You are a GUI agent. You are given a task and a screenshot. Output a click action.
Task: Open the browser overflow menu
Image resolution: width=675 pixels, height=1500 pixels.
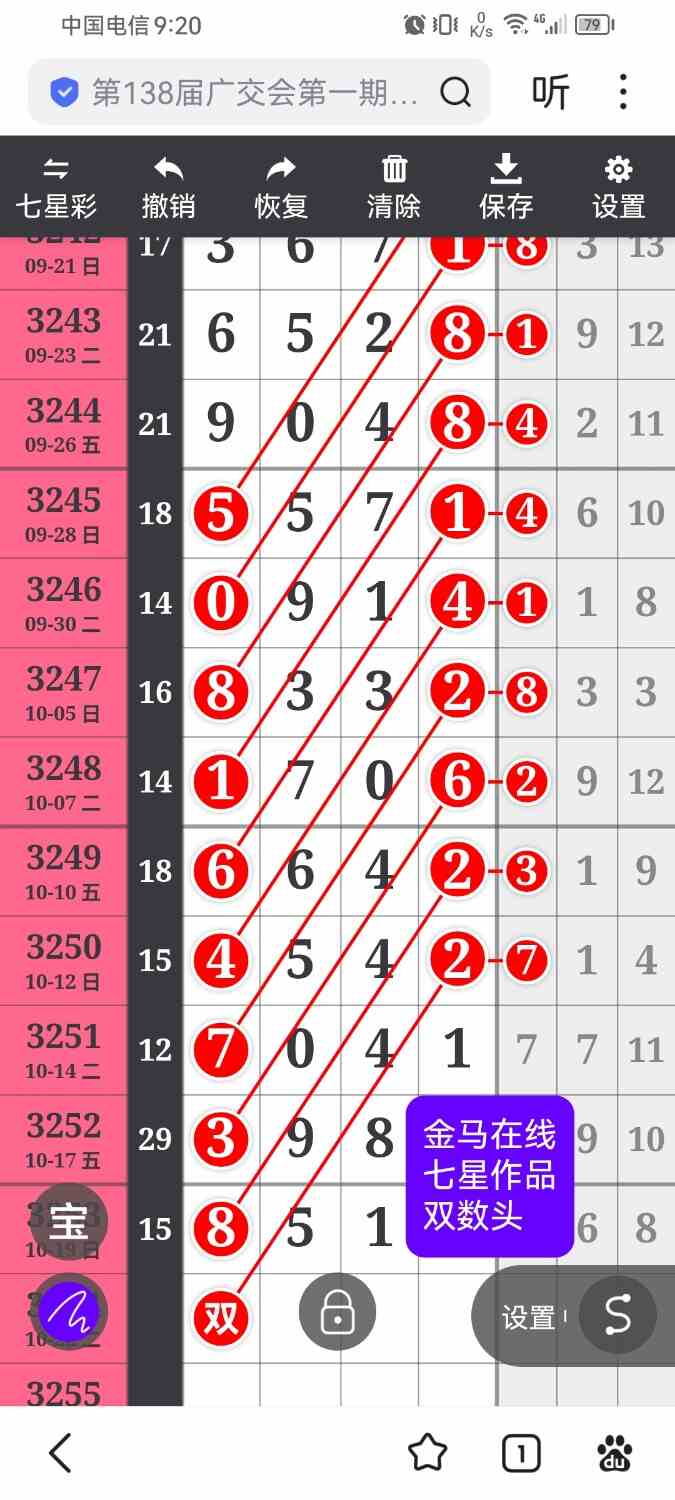coord(623,93)
